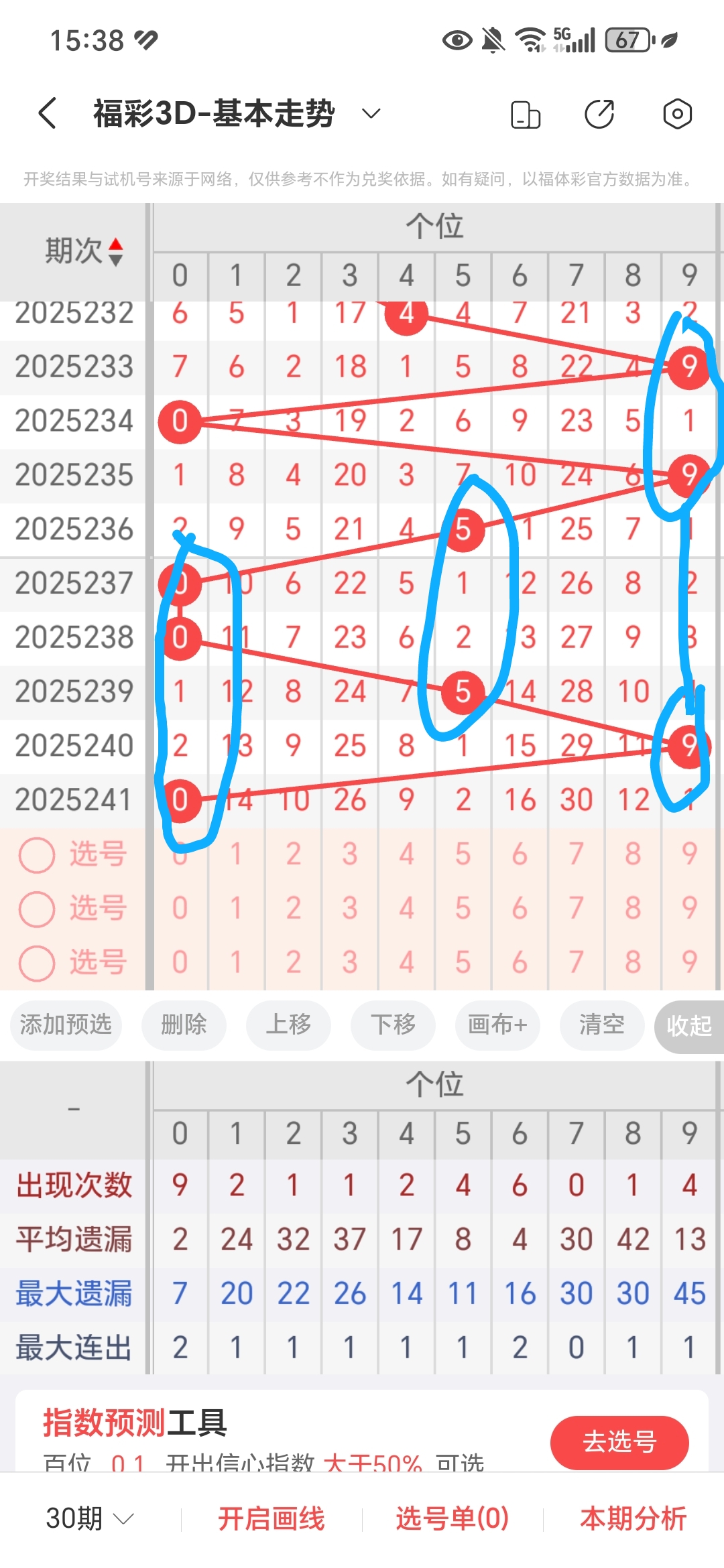Clear the canvas using 清空
This screenshot has height=1568, width=724.
click(x=601, y=1025)
